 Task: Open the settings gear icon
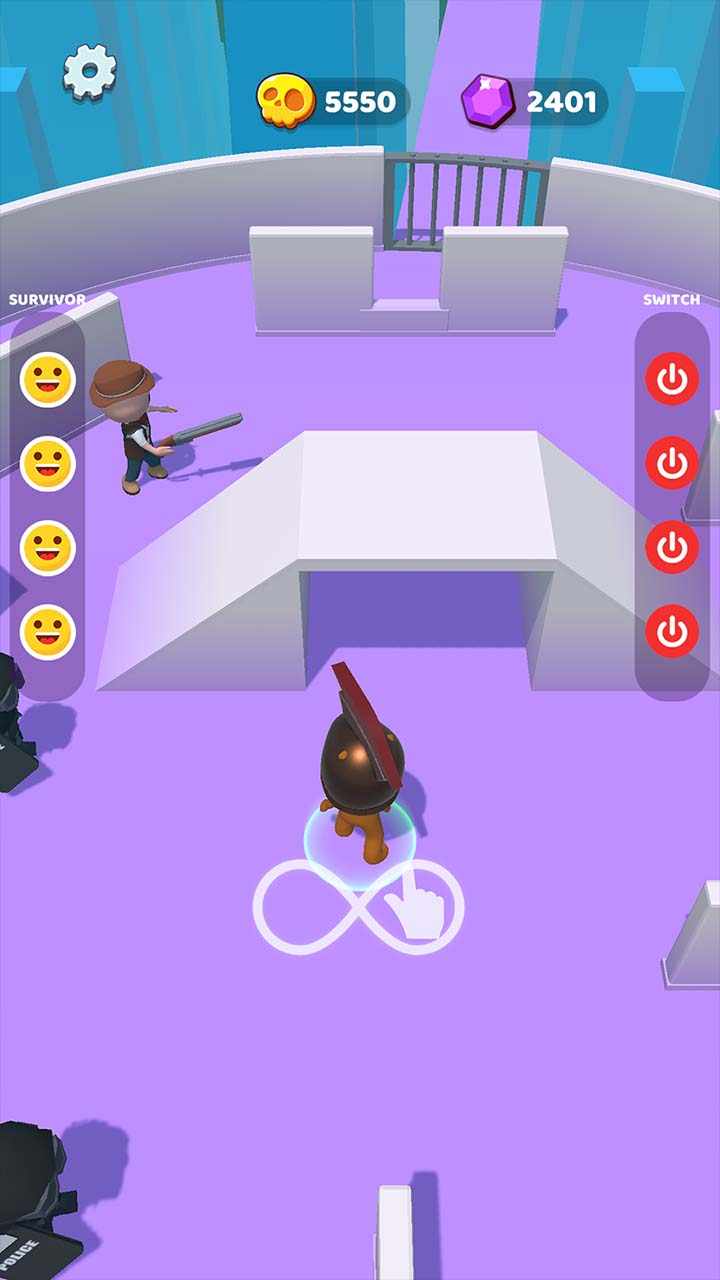(90, 72)
